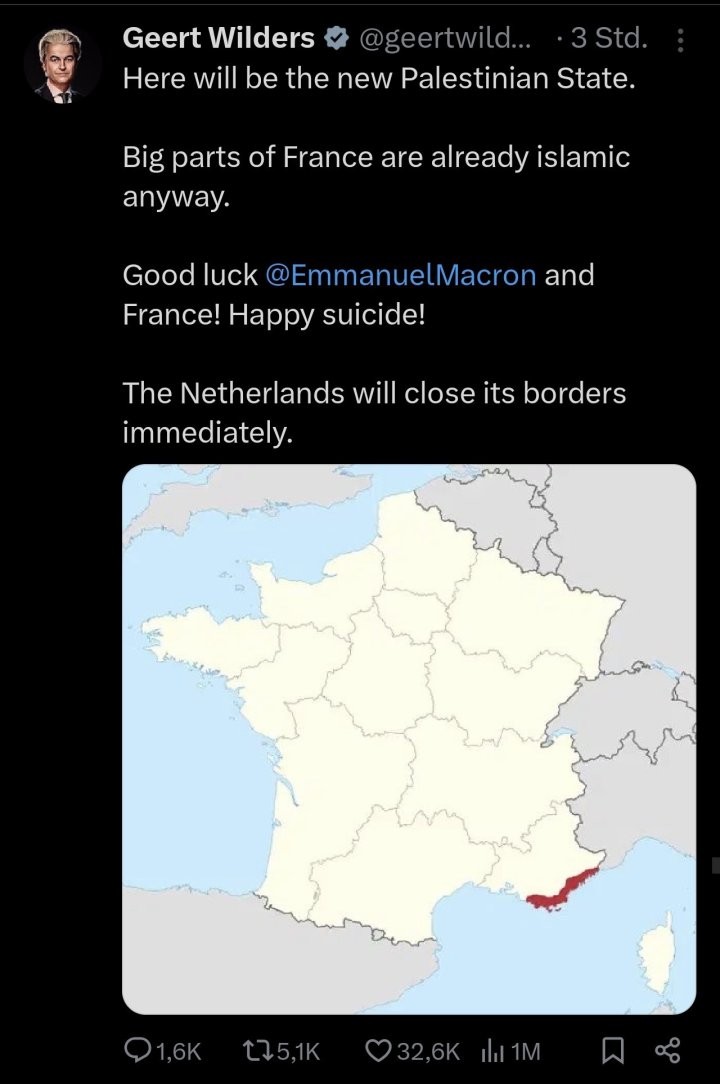The height and width of the screenshot is (1084, 720).
Task: Open the post's three-dot overflow menu
Action: [x=681, y=41]
